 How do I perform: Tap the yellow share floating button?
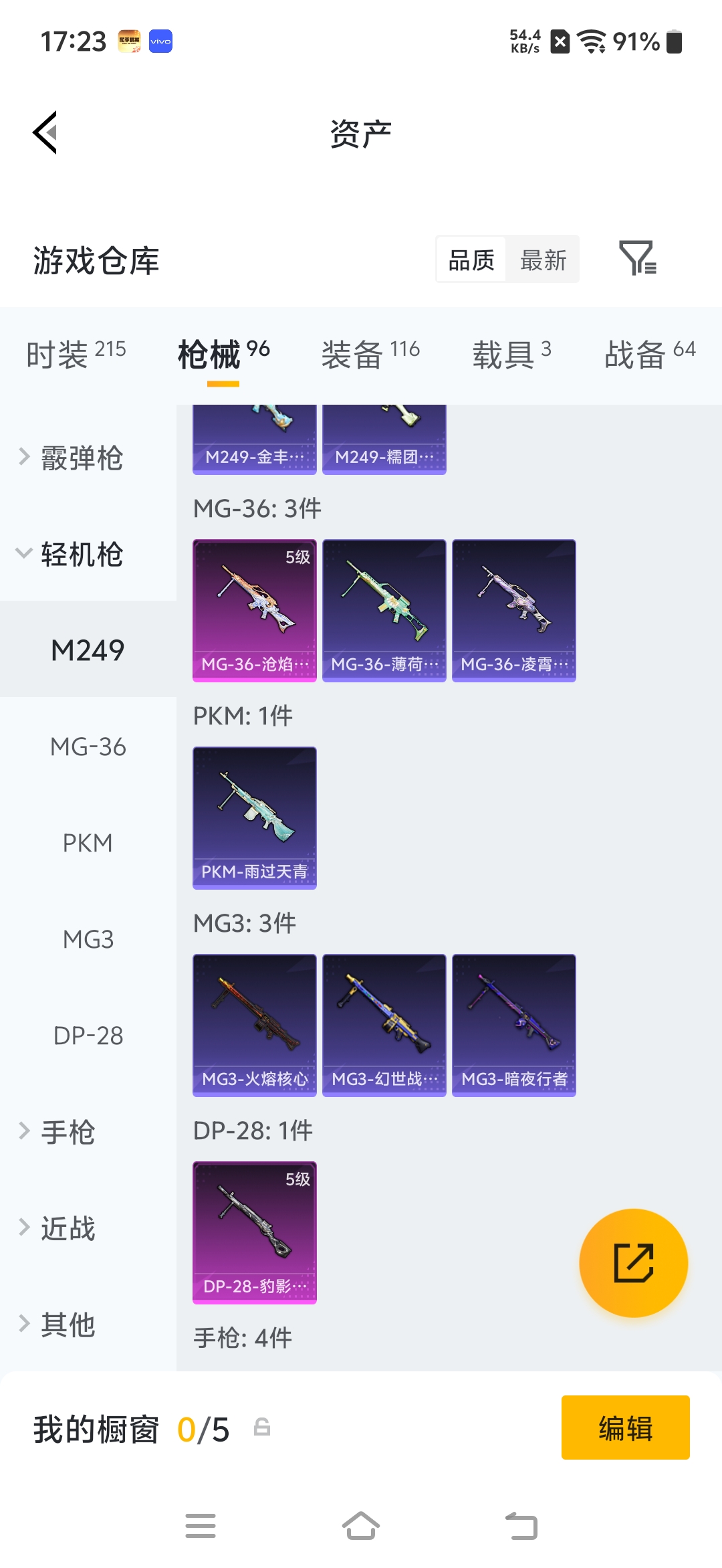[633, 1263]
